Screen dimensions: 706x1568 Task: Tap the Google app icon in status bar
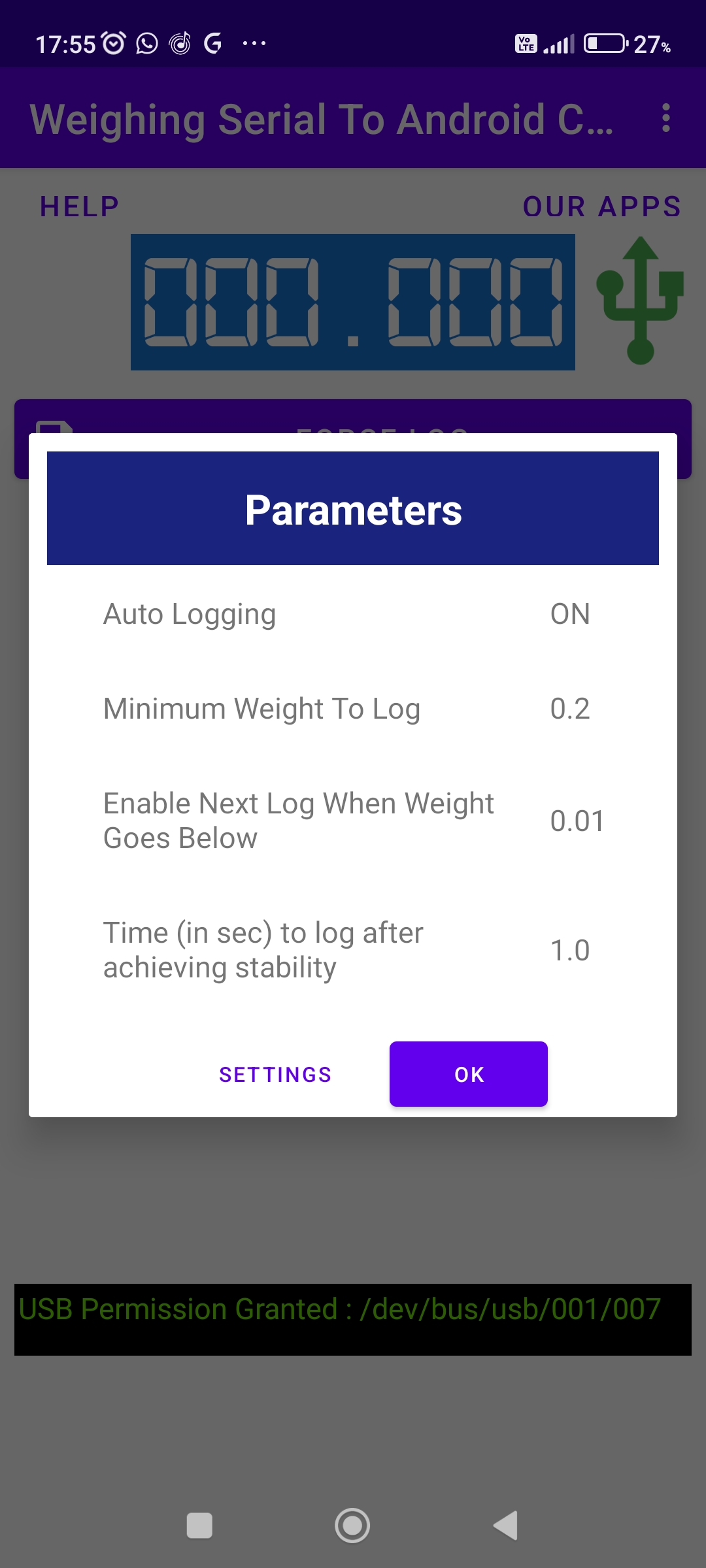pyautogui.click(x=212, y=44)
